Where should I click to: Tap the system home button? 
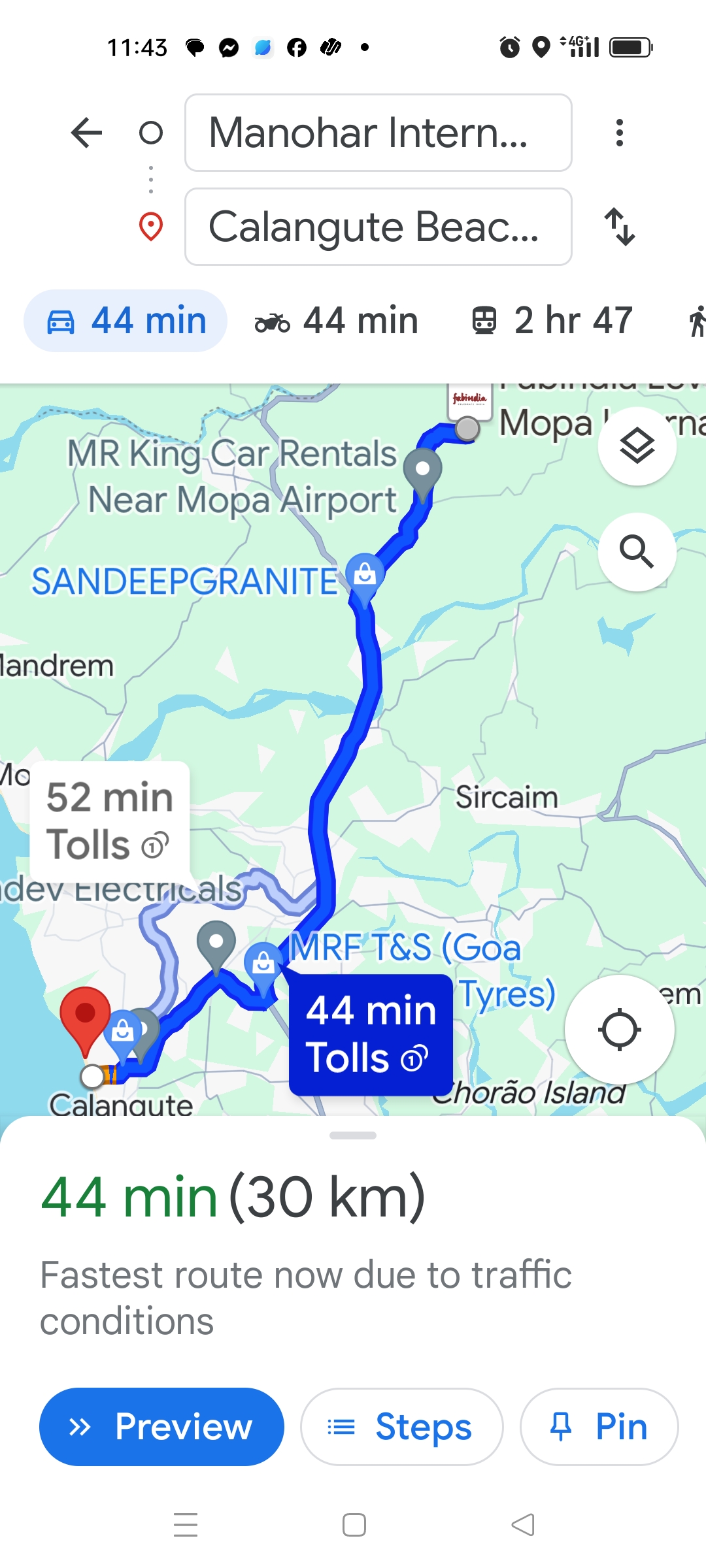click(354, 1525)
